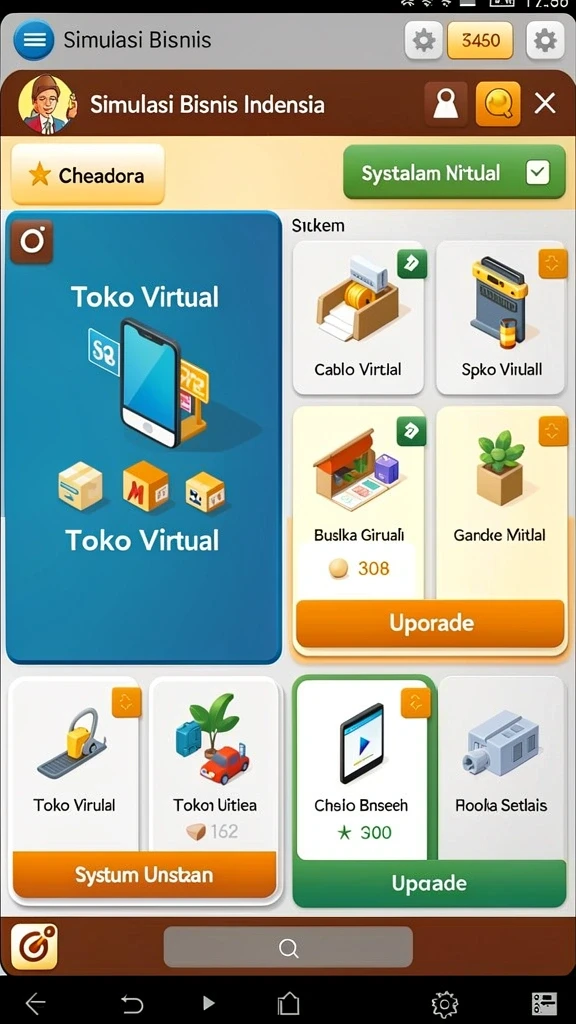The width and height of the screenshot is (576, 1024).
Task: Tap the Systum Unstzan button
Action: tap(144, 874)
